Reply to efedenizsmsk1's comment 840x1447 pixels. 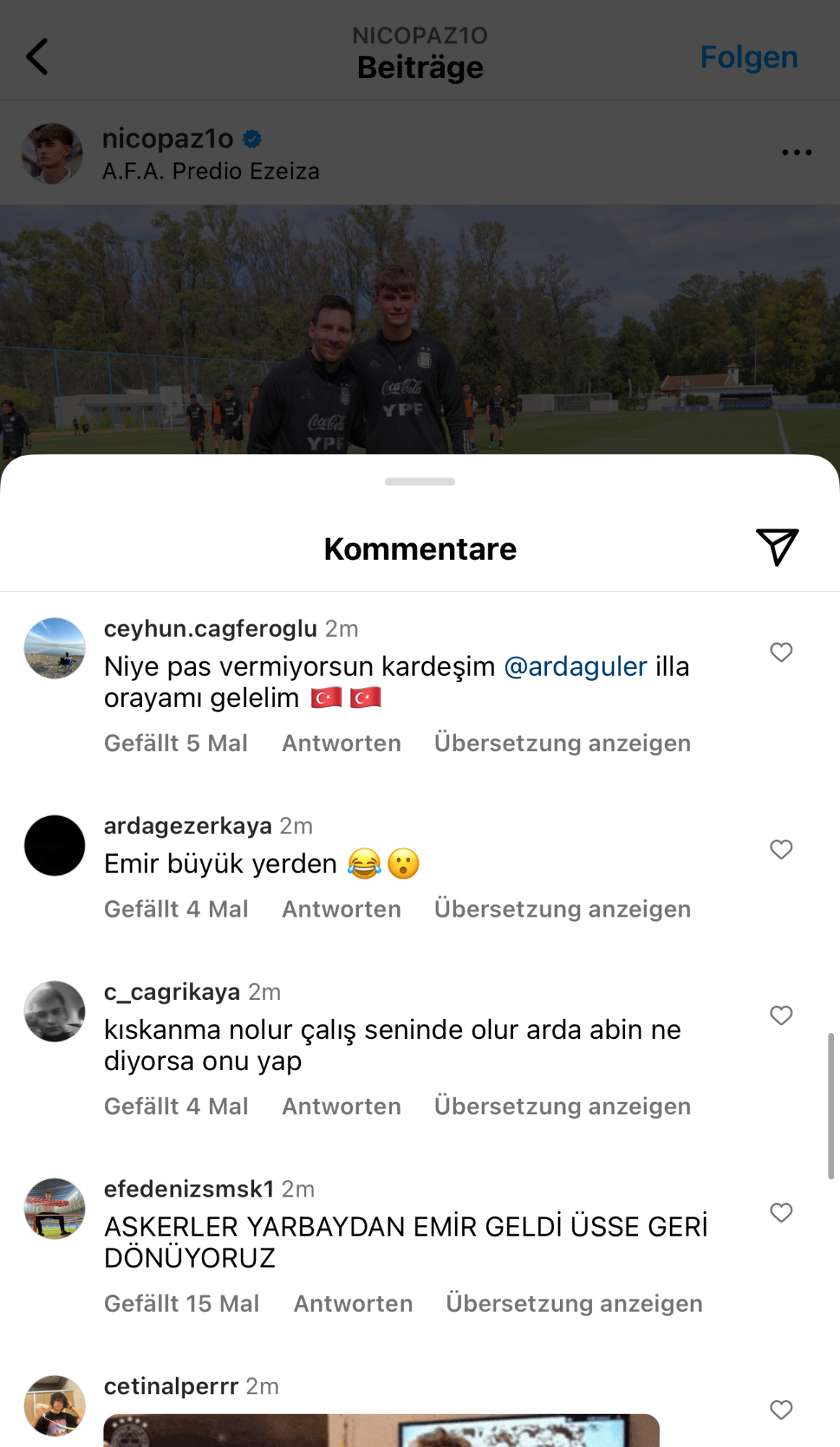[x=353, y=1303]
